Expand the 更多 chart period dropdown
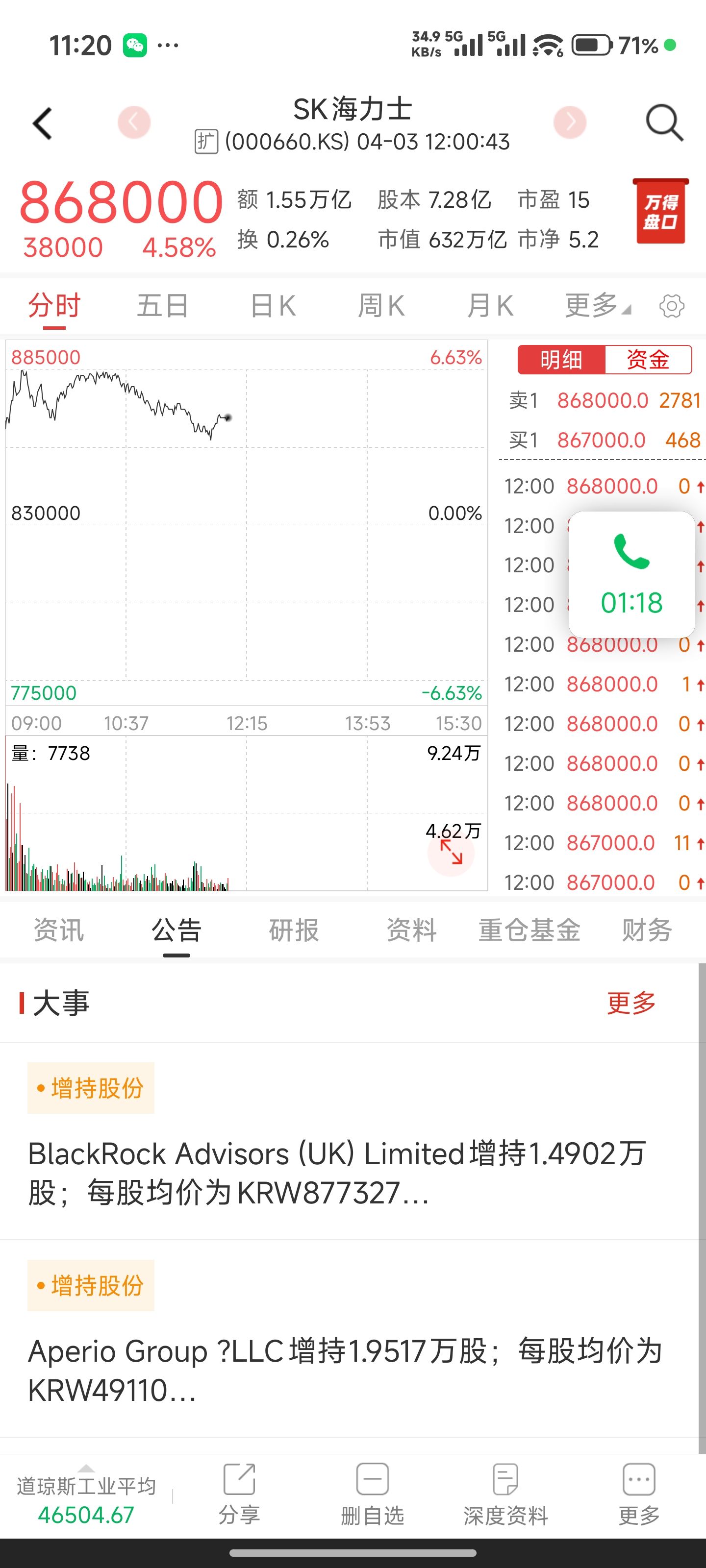The width and height of the screenshot is (706, 1568). 596,306
